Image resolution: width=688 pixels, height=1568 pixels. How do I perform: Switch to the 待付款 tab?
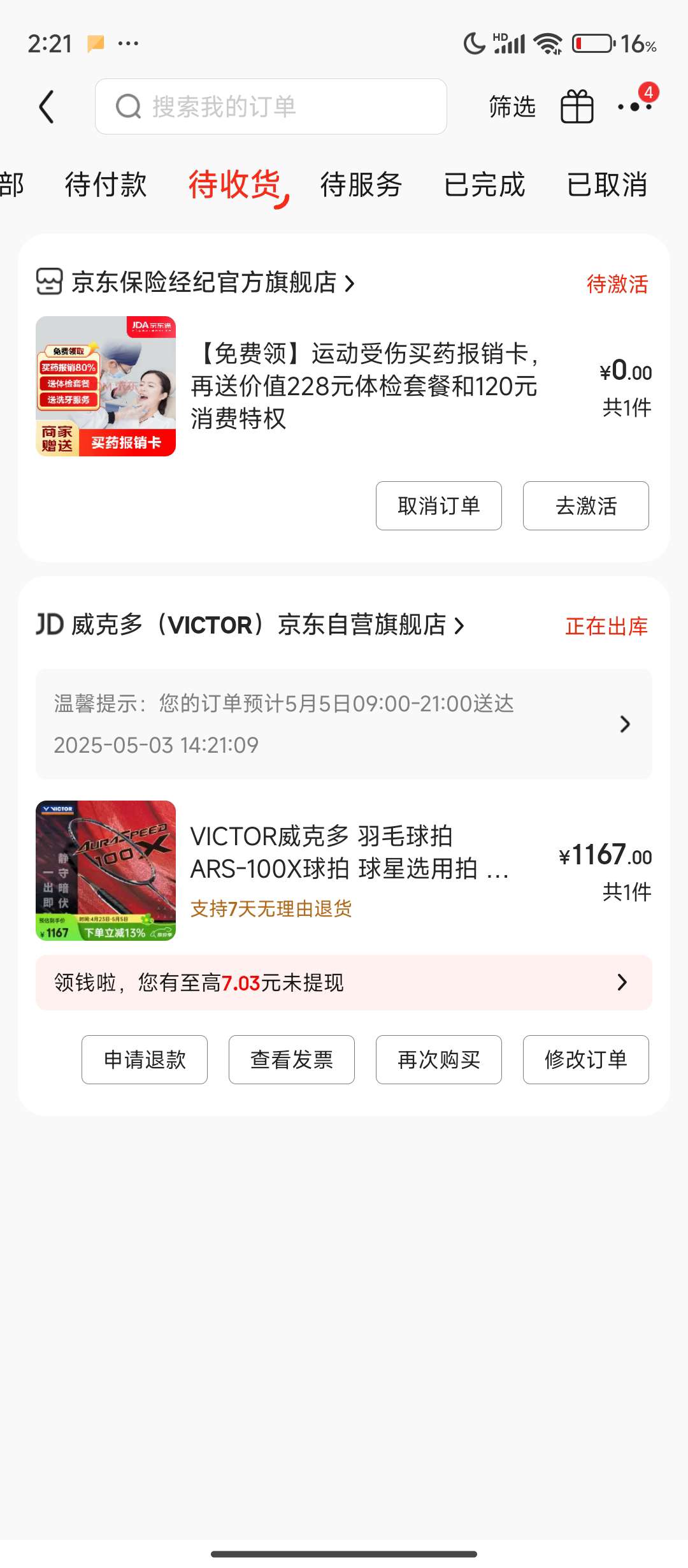point(106,185)
